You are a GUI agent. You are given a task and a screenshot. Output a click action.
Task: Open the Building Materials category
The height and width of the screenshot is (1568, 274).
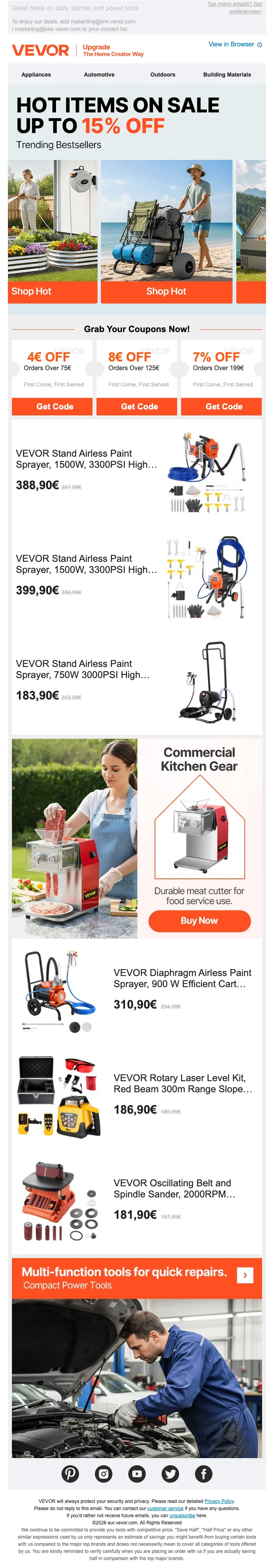tap(227, 75)
